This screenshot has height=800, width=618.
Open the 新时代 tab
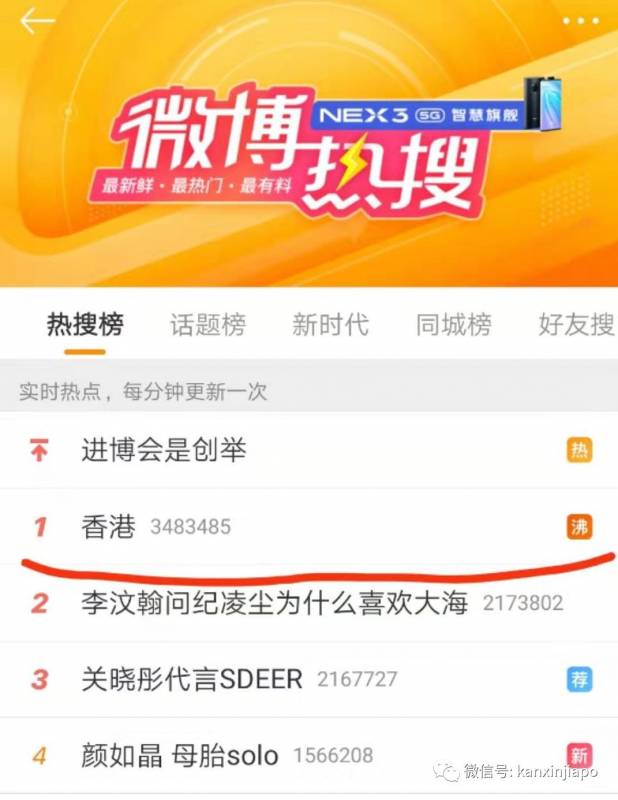tap(330, 325)
